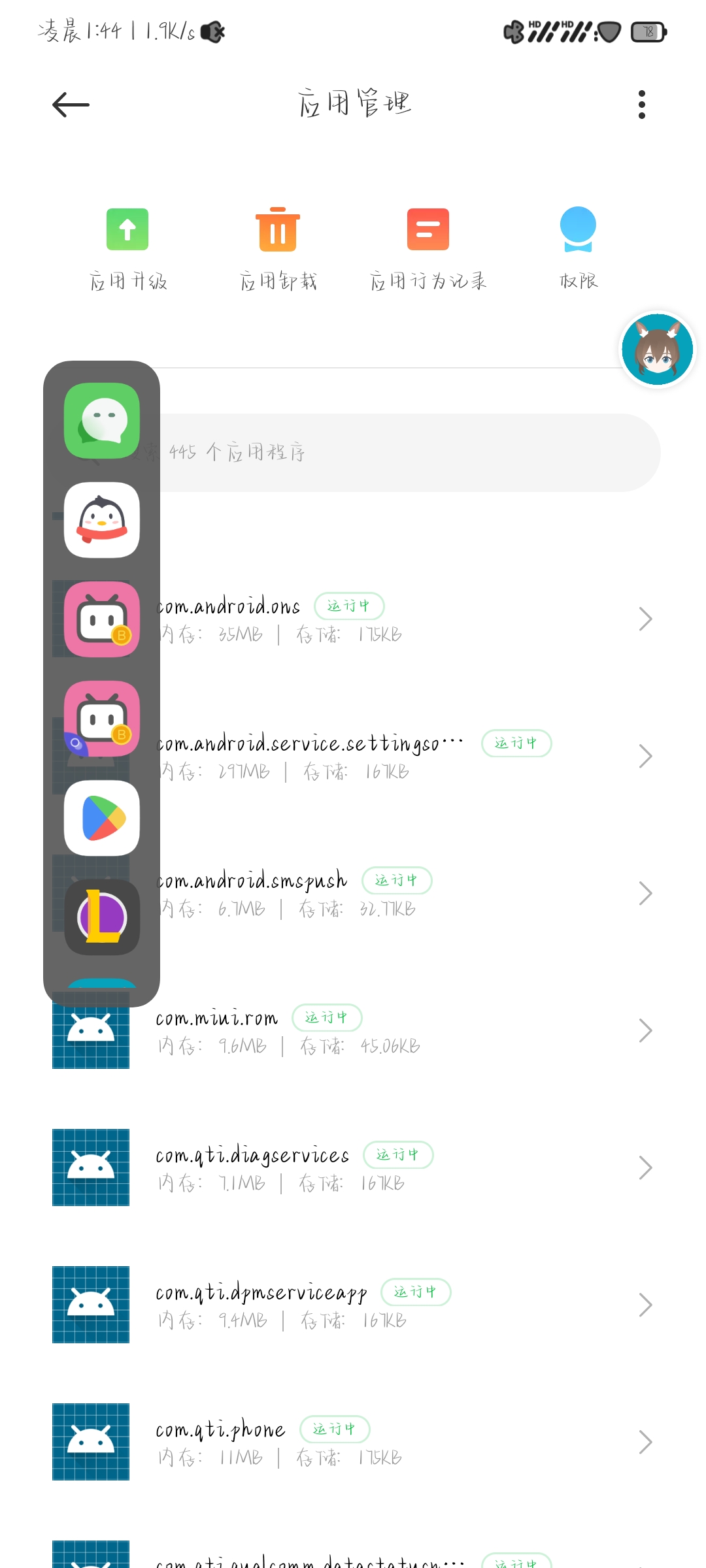
Task: Go back from 应用管理
Action: click(x=71, y=105)
